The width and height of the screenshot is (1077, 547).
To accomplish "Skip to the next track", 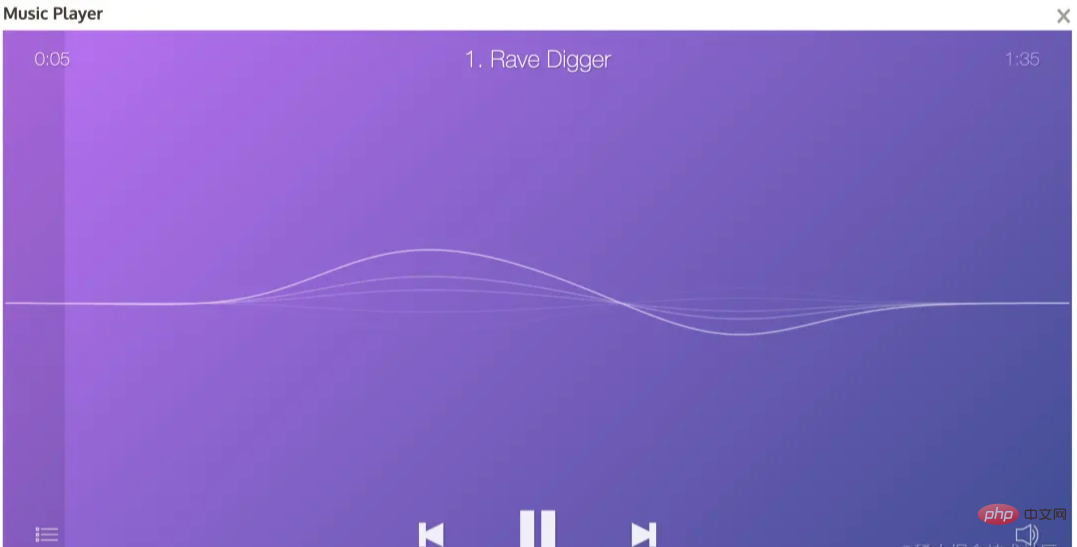I will click(643, 534).
